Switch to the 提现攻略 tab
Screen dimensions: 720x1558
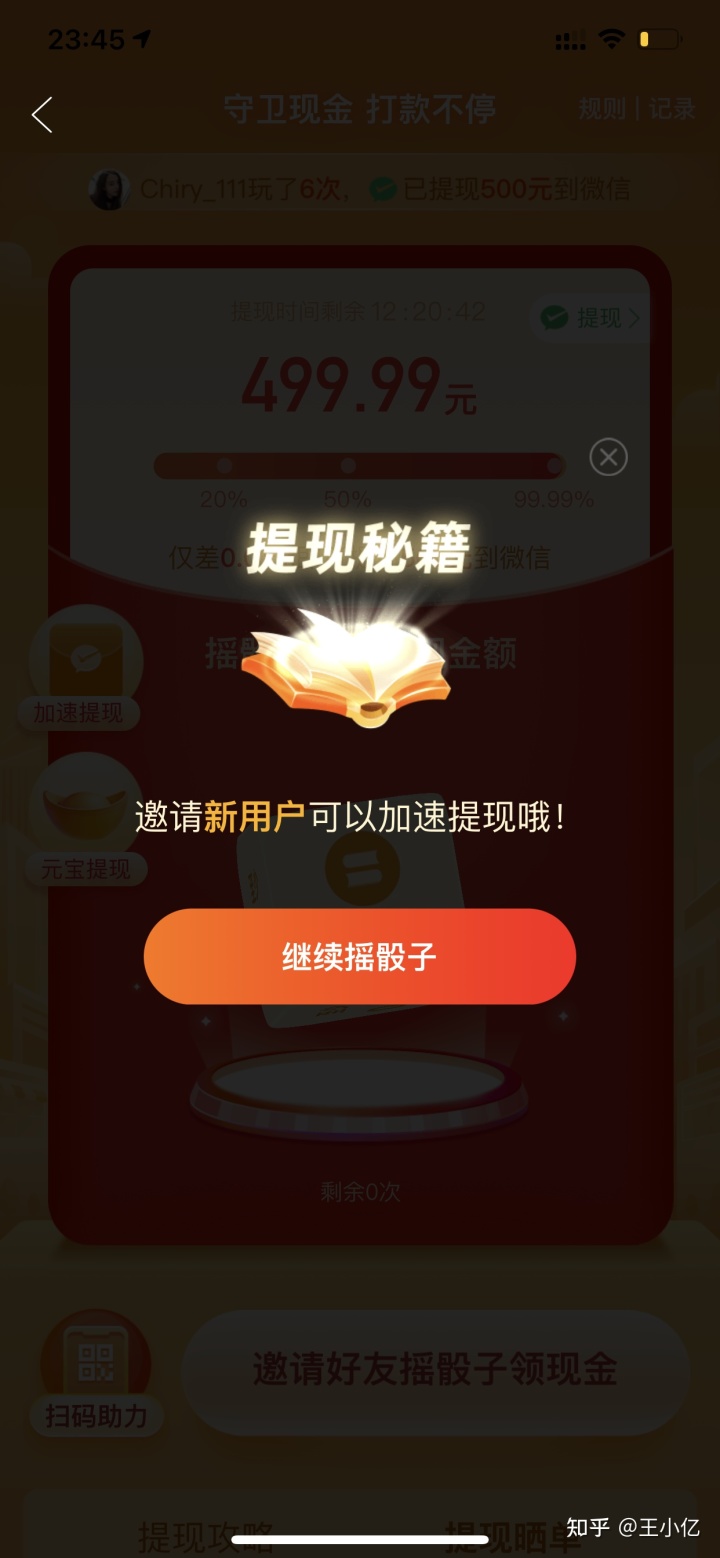[205, 1535]
